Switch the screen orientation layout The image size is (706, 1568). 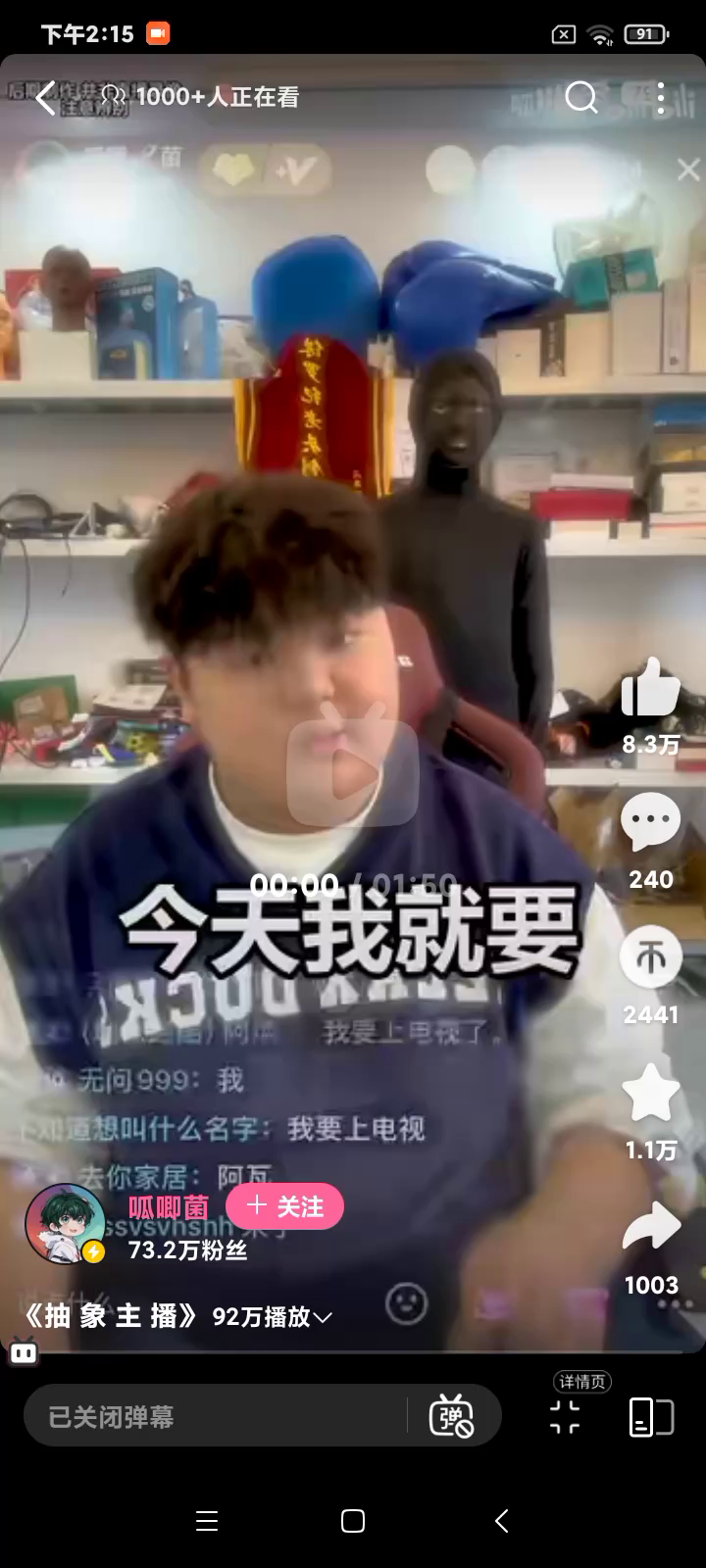click(650, 1416)
